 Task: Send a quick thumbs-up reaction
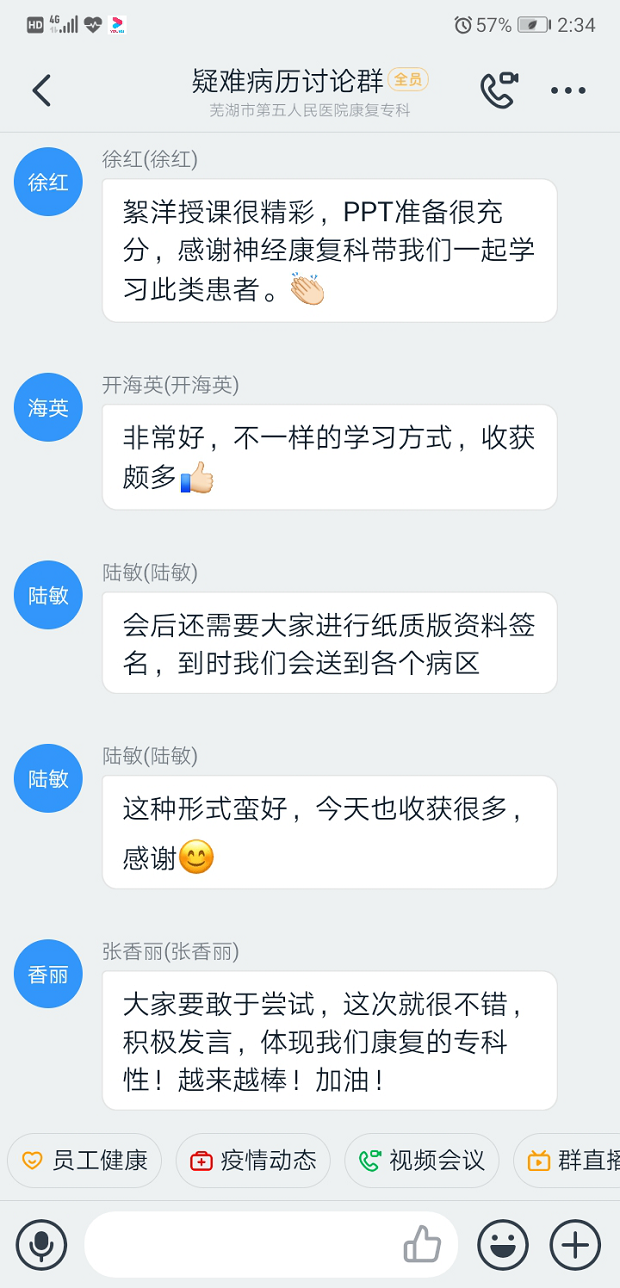pos(422,1245)
